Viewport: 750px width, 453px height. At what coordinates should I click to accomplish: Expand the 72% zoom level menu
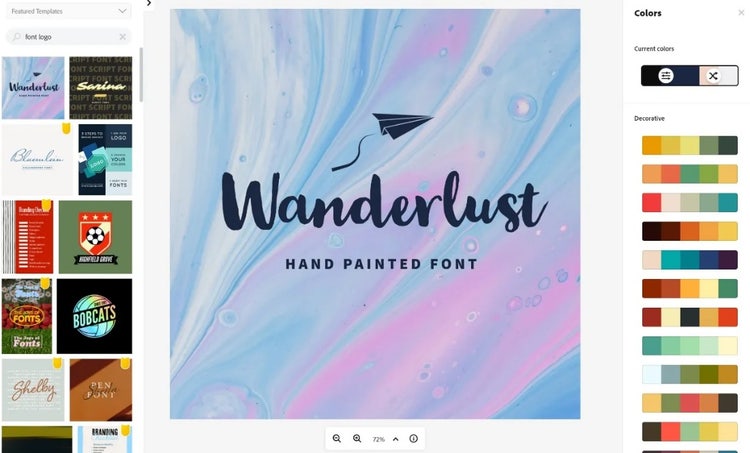(x=395, y=439)
